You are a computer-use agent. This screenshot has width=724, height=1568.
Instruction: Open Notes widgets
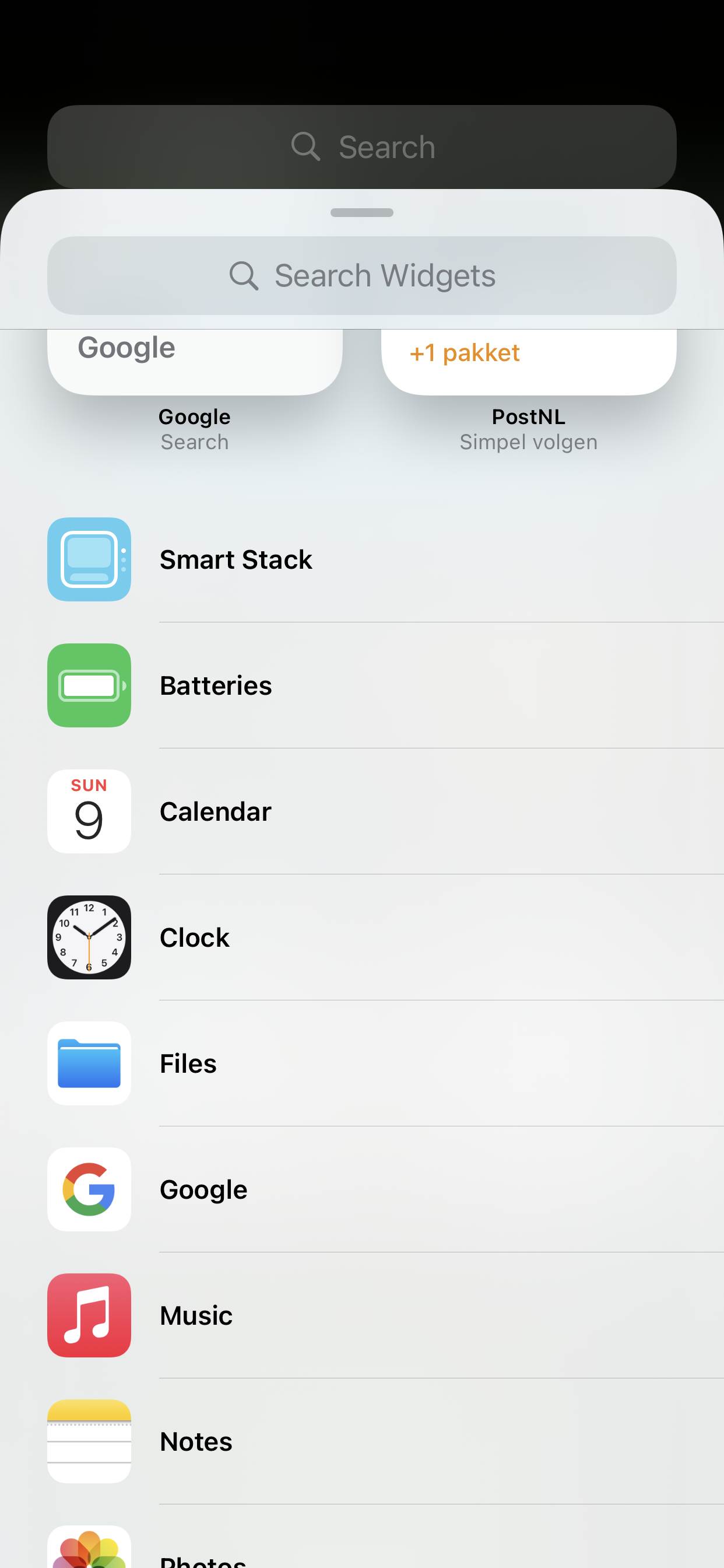pos(362,1441)
